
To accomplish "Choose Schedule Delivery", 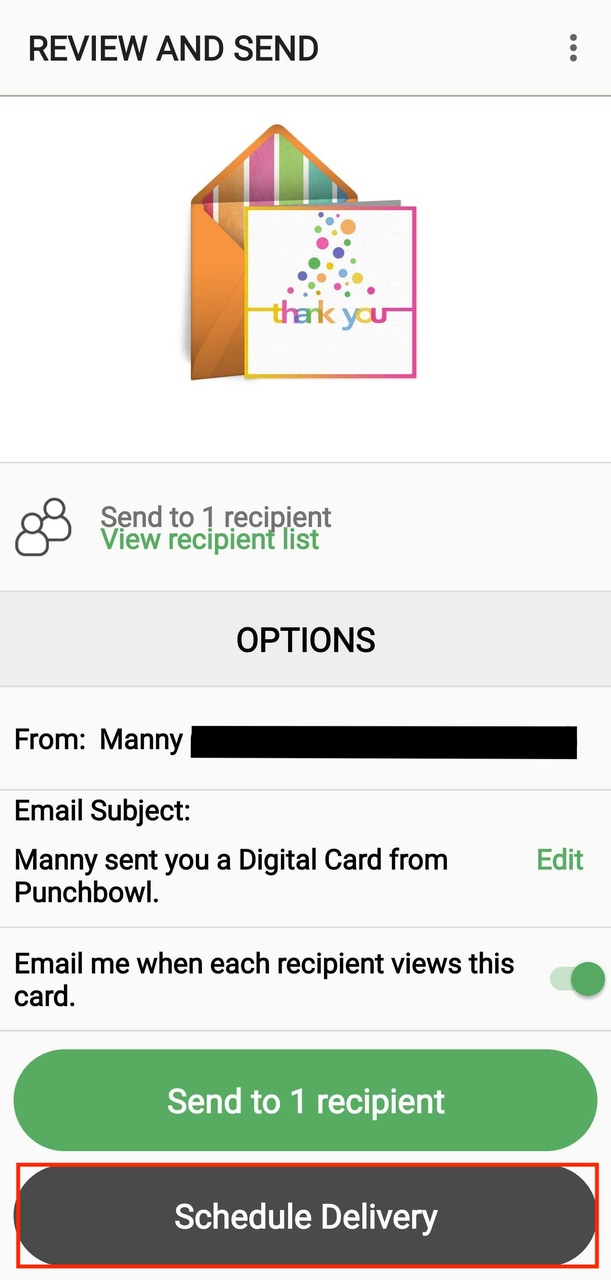I will [305, 1216].
